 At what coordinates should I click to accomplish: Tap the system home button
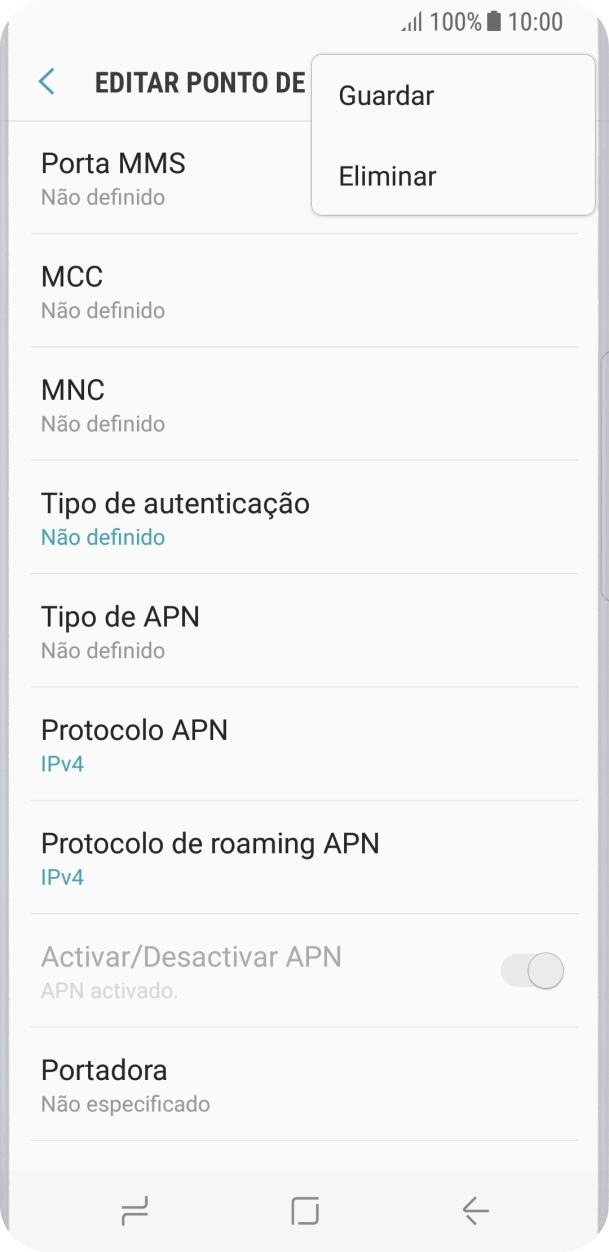click(x=305, y=1212)
